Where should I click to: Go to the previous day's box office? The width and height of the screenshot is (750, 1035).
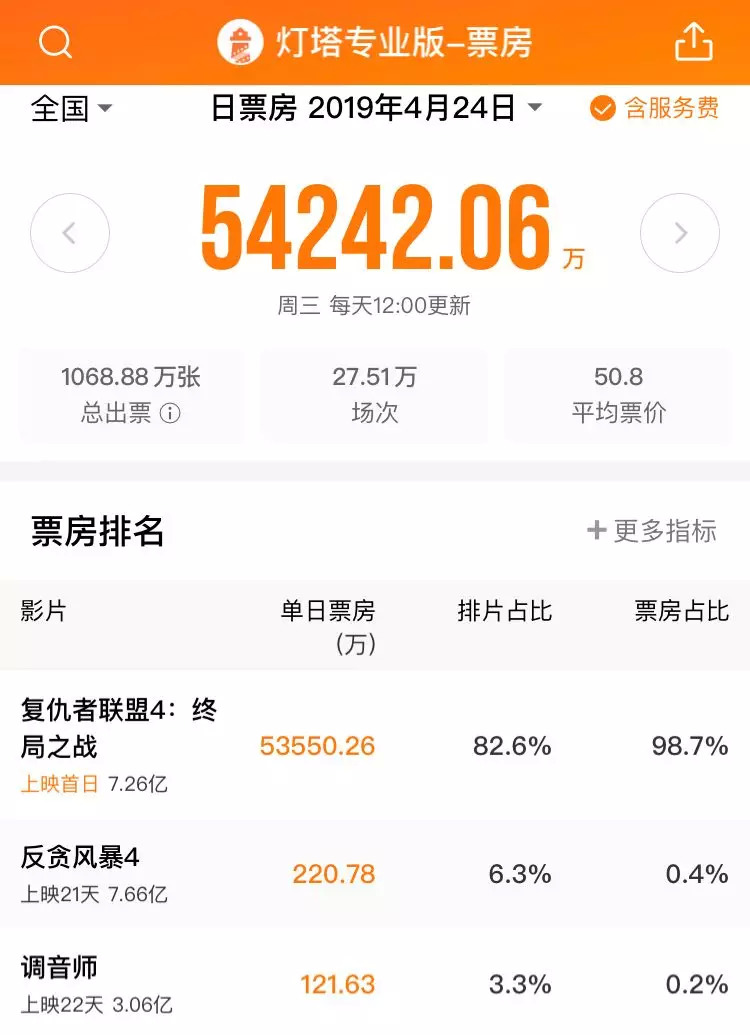tap(70, 234)
